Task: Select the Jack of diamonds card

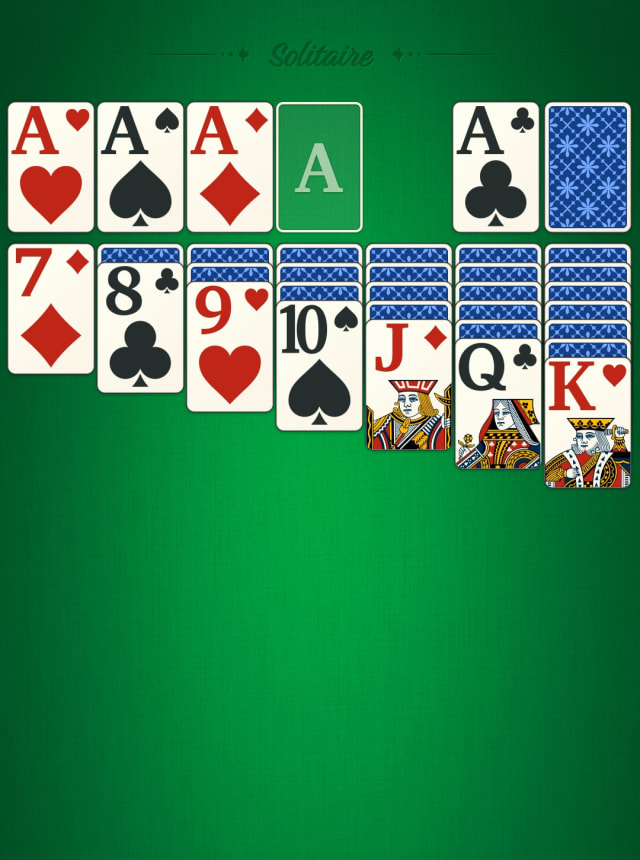Action: click(x=408, y=385)
